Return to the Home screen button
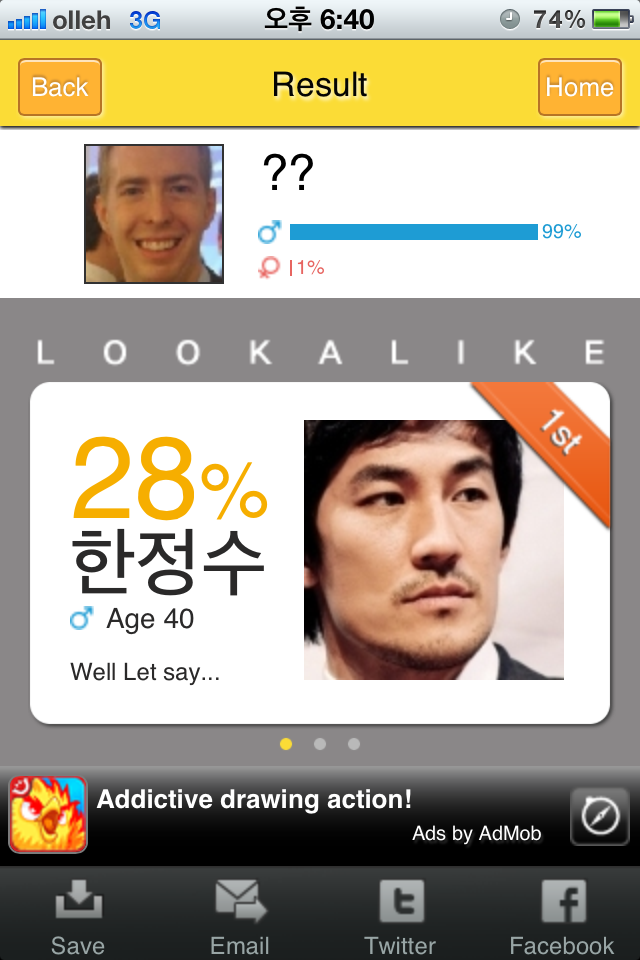Screen dimensions: 640x960 [x=579, y=87]
